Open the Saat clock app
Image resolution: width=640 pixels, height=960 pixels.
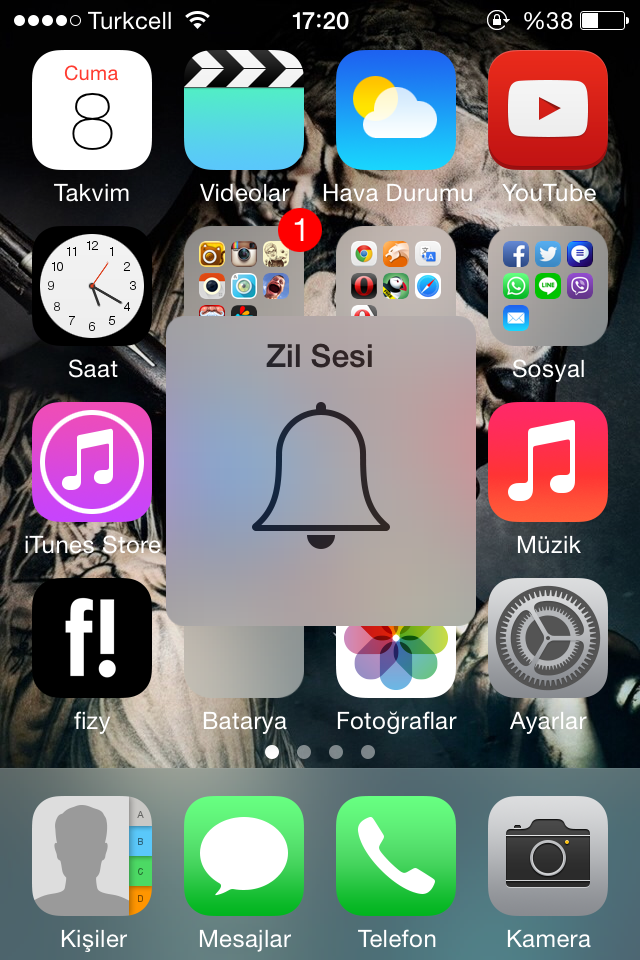coord(92,286)
